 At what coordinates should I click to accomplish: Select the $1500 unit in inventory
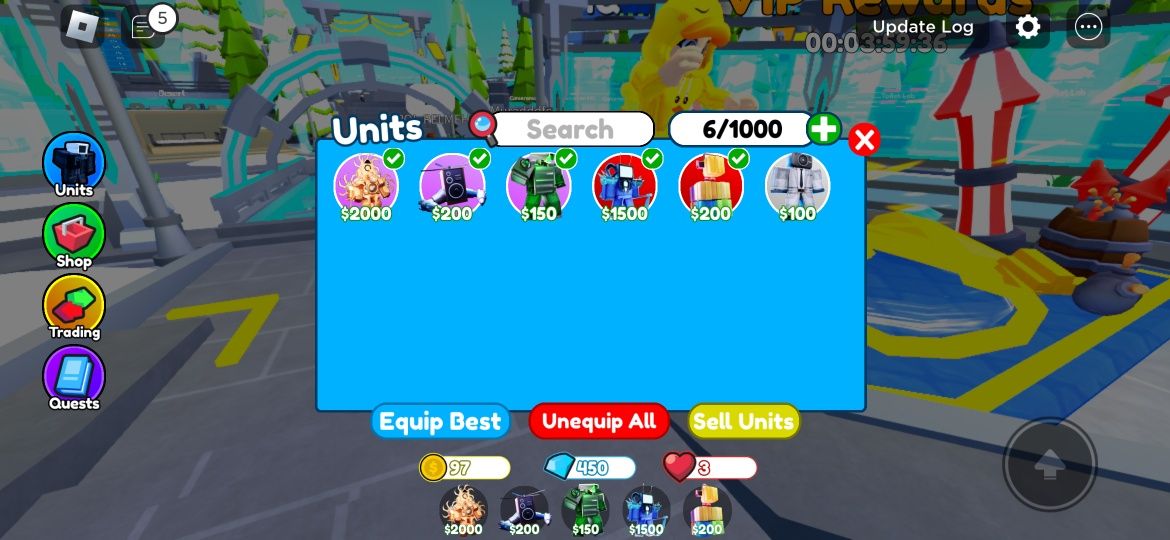point(624,187)
